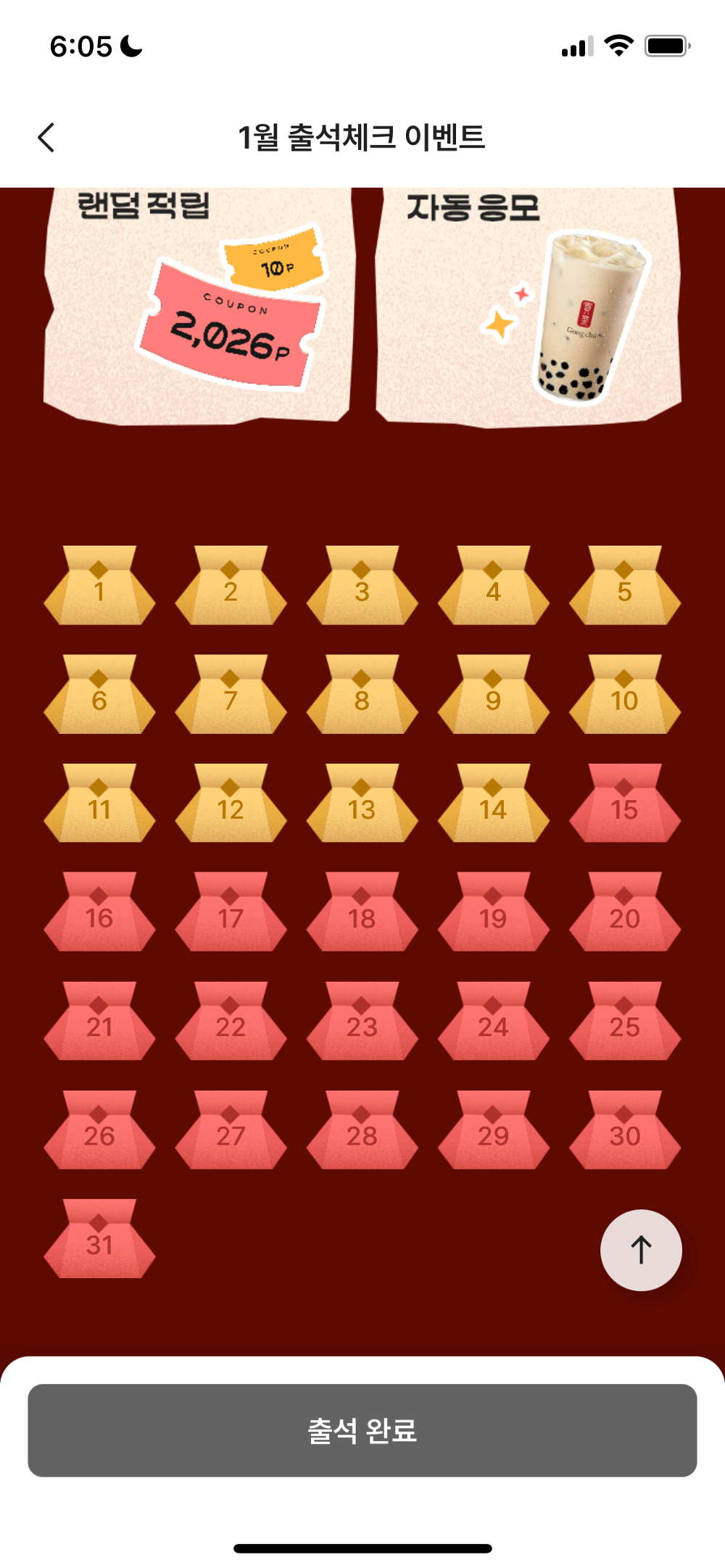Select the day 31 red pouch
725x1568 pixels.
[x=99, y=1240]
